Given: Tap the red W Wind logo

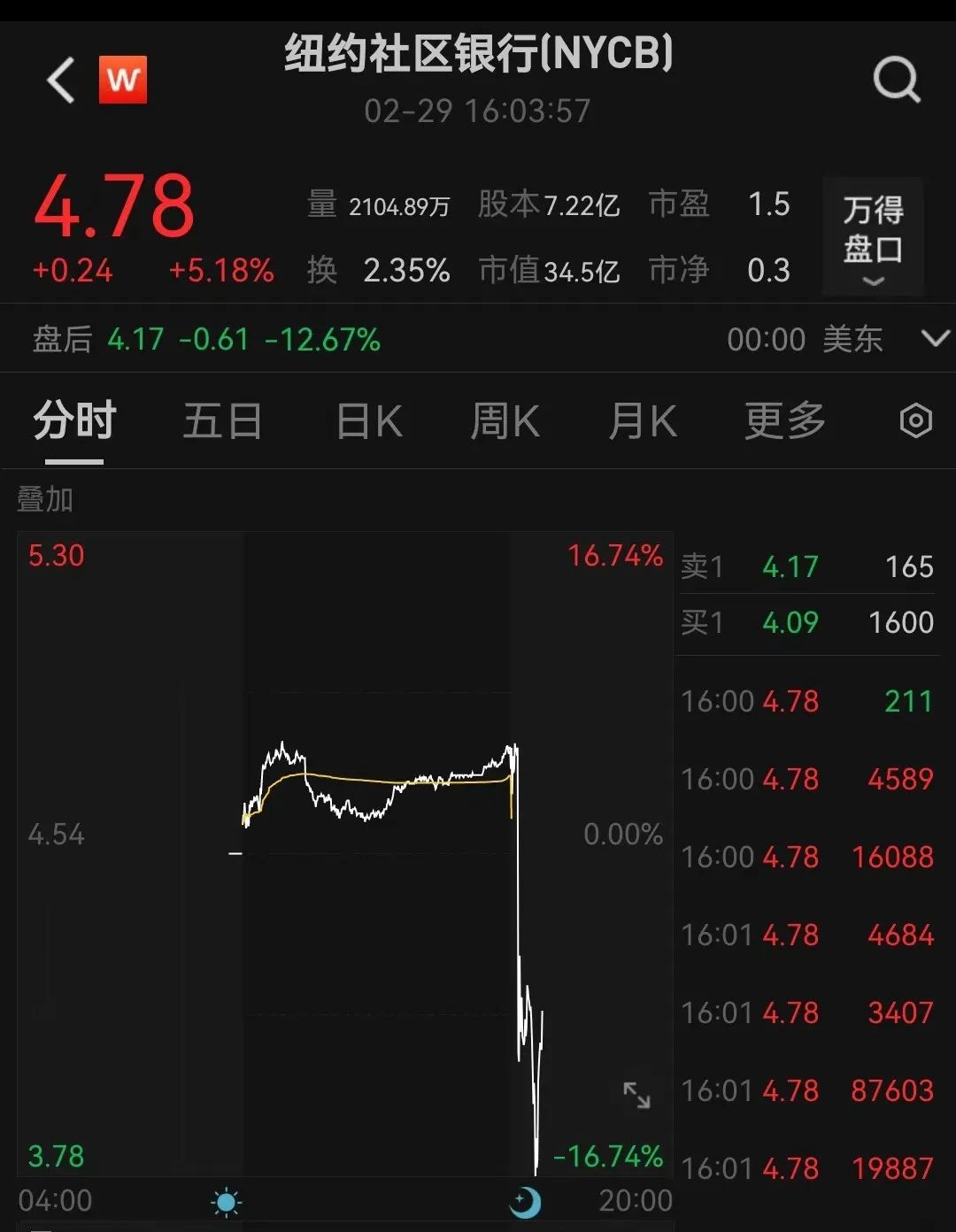Looking at the screenshot, I should (x=122, y=81).
